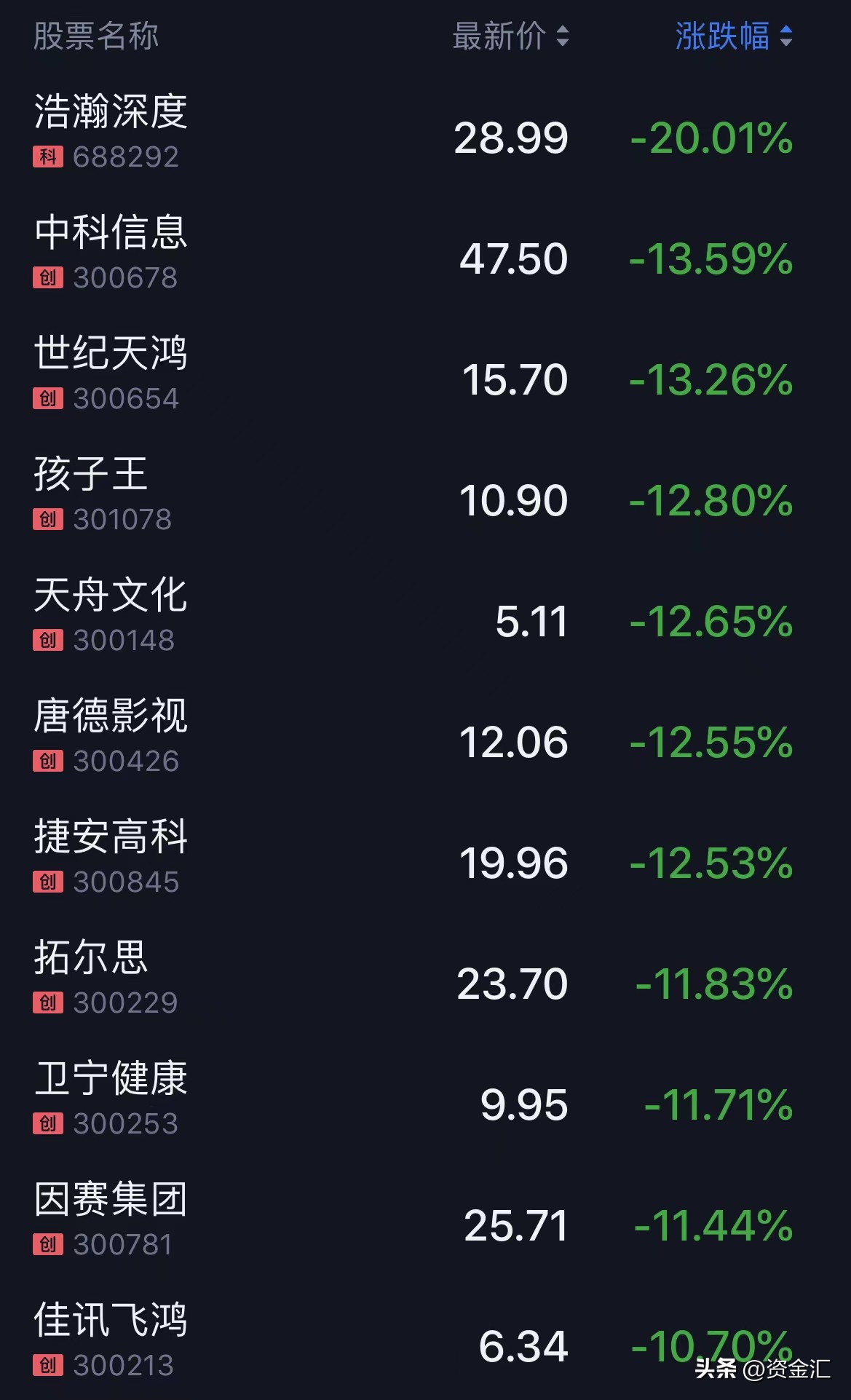Sort the list by 涨跌幅 column

click(x=733, y=36)
